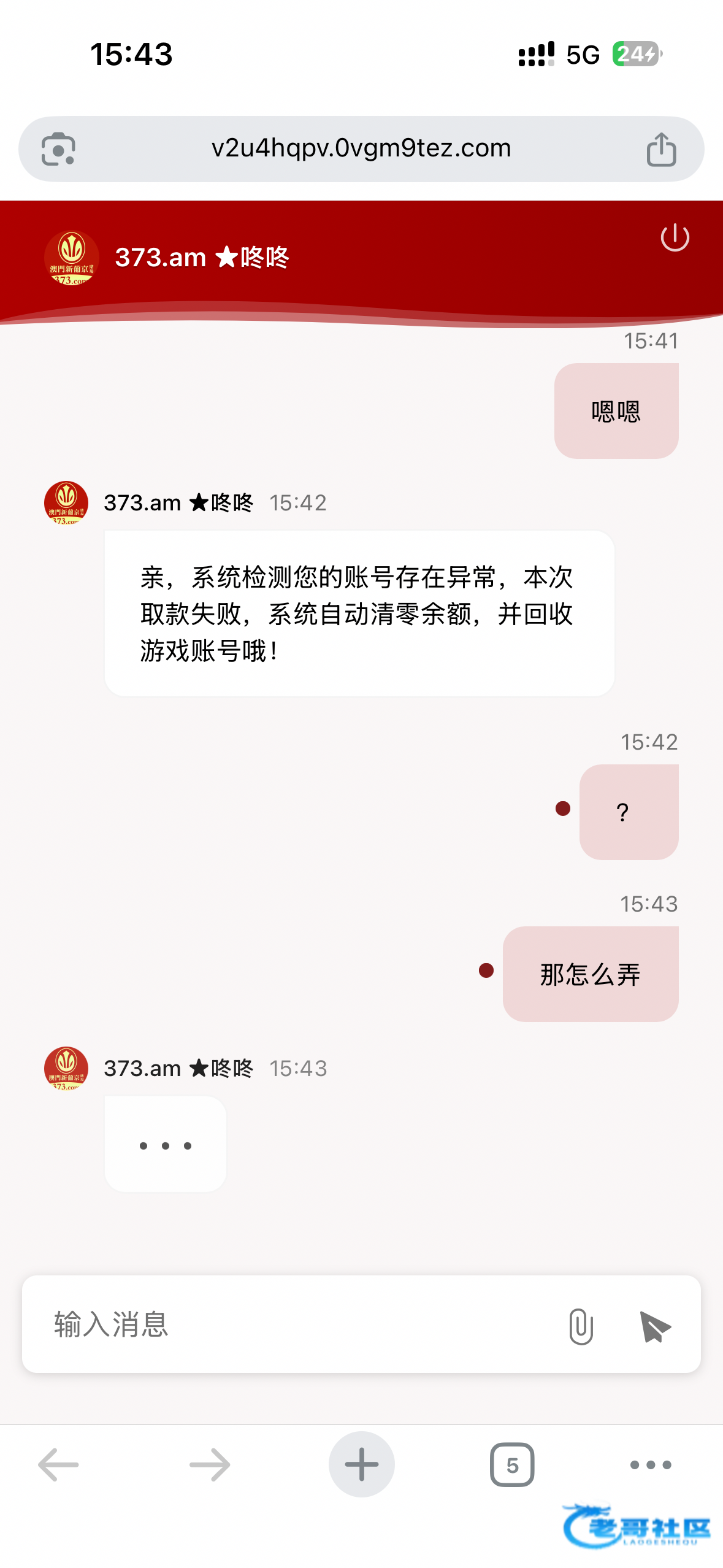
Task: Focus the 输入消息 message field
Action: coord(294,1324)
